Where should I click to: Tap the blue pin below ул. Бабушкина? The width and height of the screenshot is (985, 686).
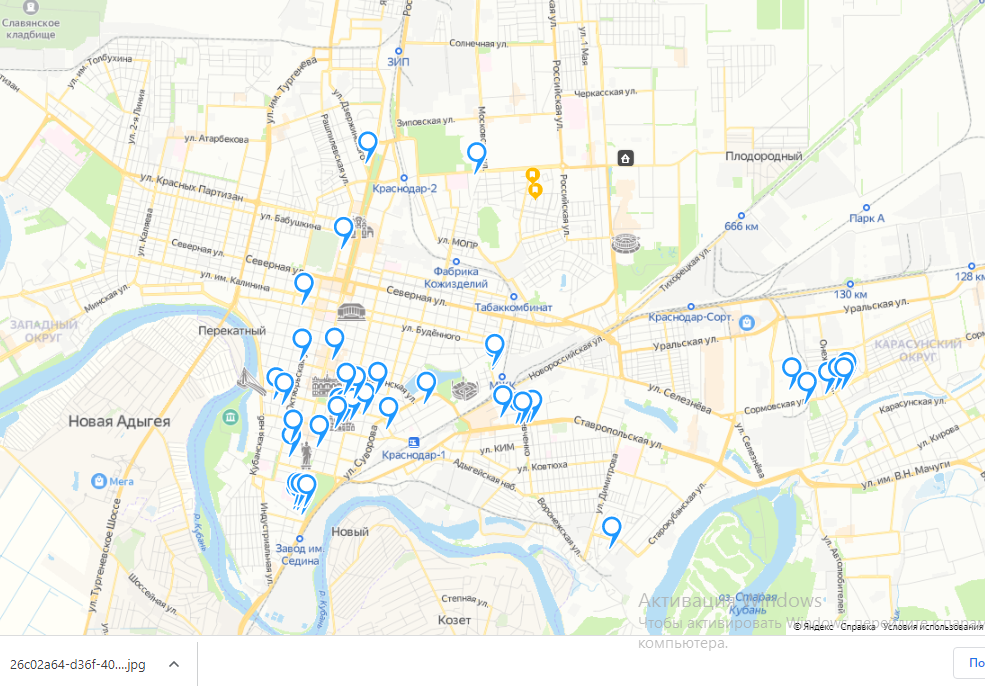344,229
